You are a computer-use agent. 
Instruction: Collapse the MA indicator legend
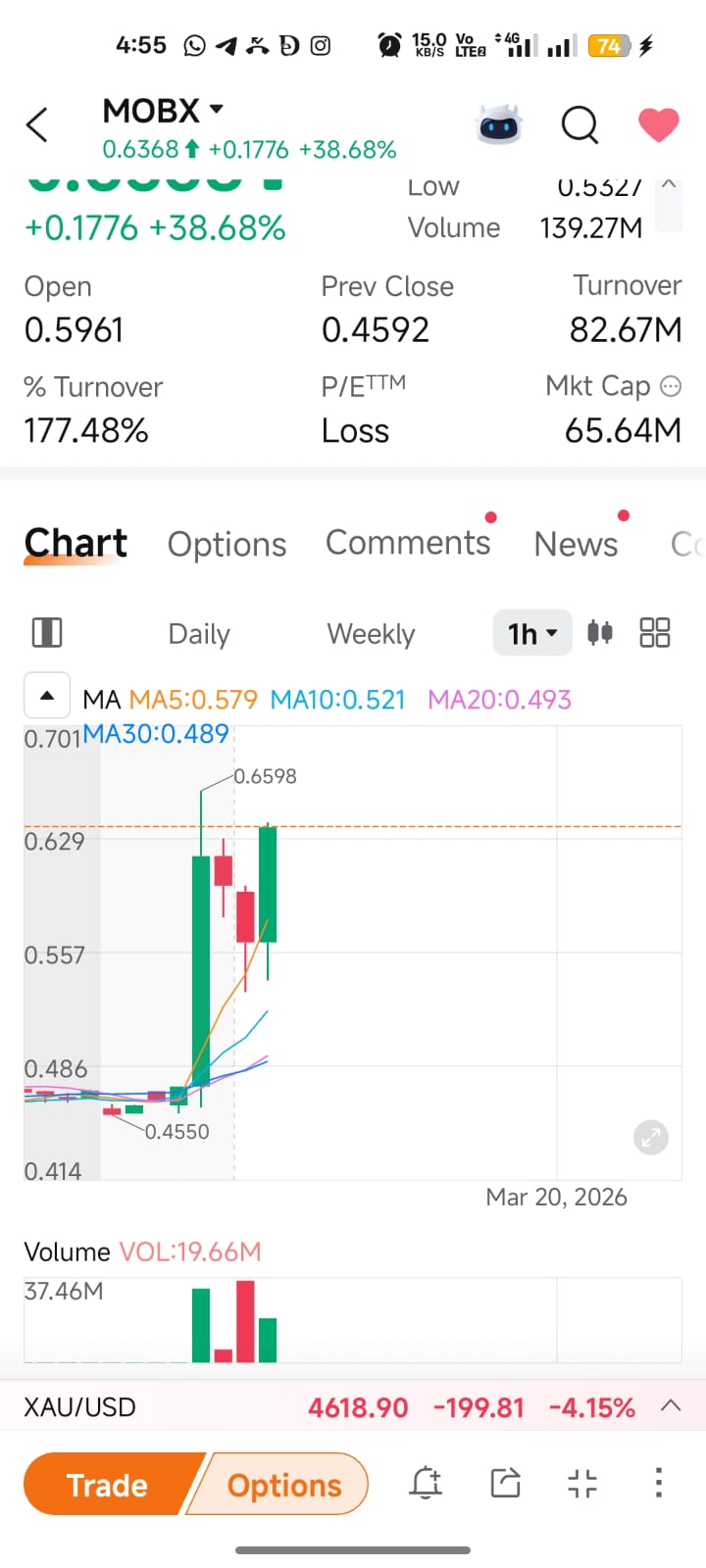coord(47,697)
